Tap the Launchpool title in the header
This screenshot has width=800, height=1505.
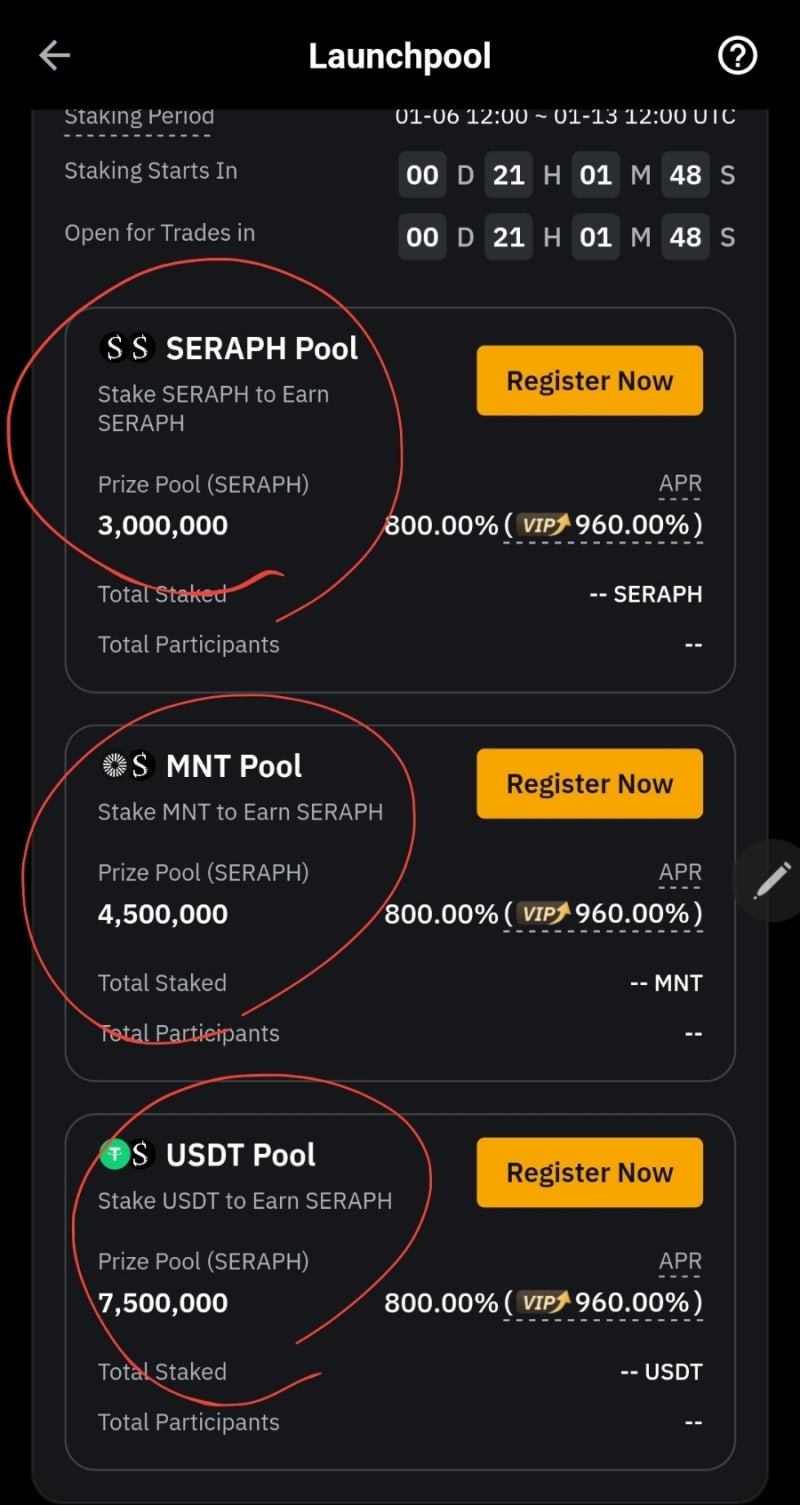tap(399, 55)
